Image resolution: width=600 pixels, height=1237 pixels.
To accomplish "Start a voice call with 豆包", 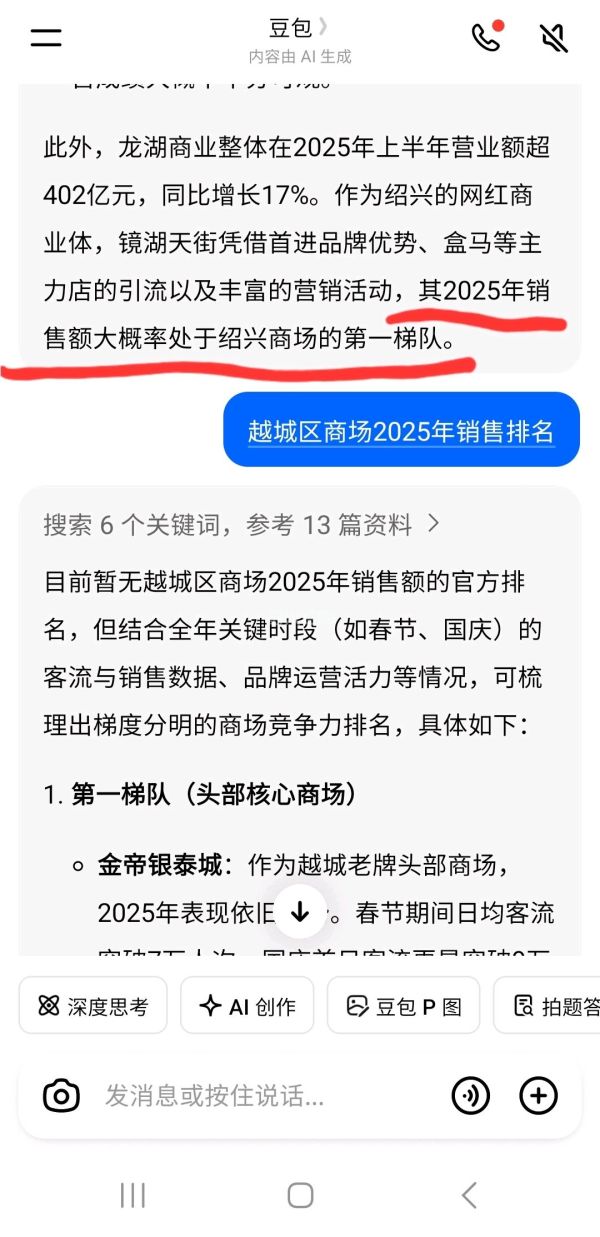I will click(486, 37).
